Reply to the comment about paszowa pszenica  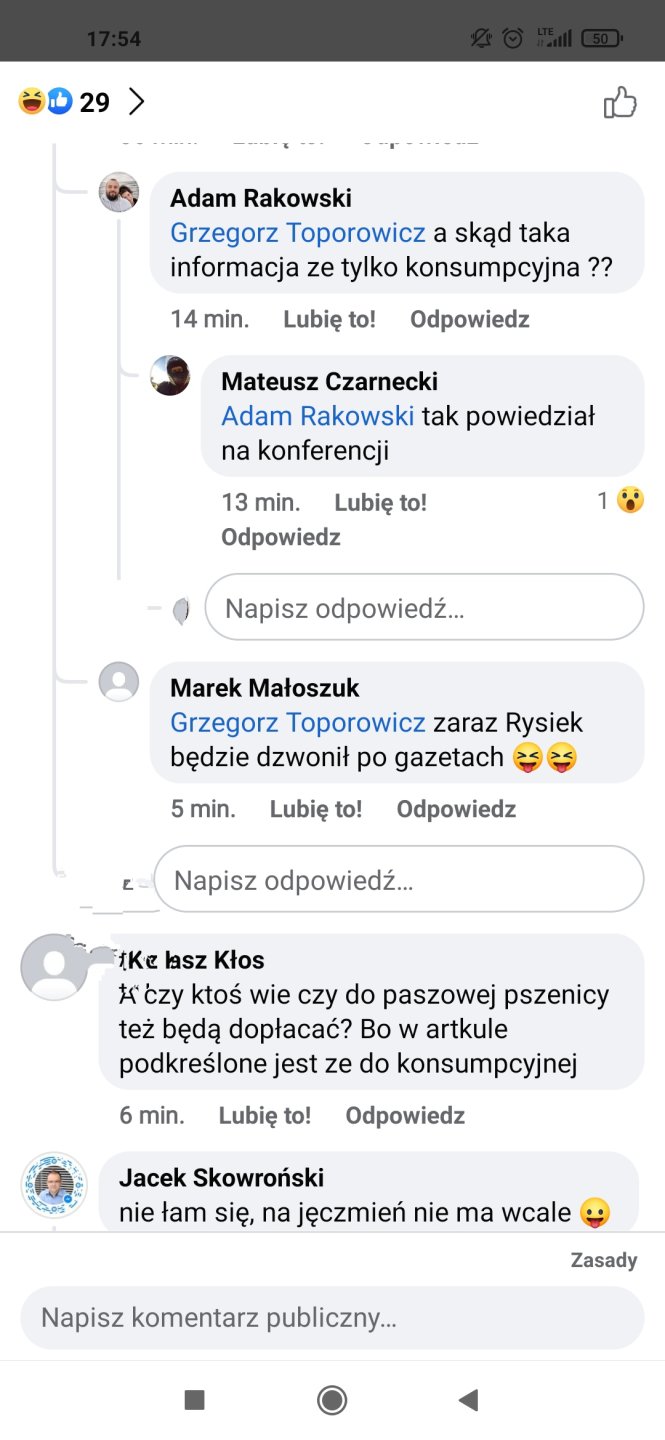(x=405, y=1115)
